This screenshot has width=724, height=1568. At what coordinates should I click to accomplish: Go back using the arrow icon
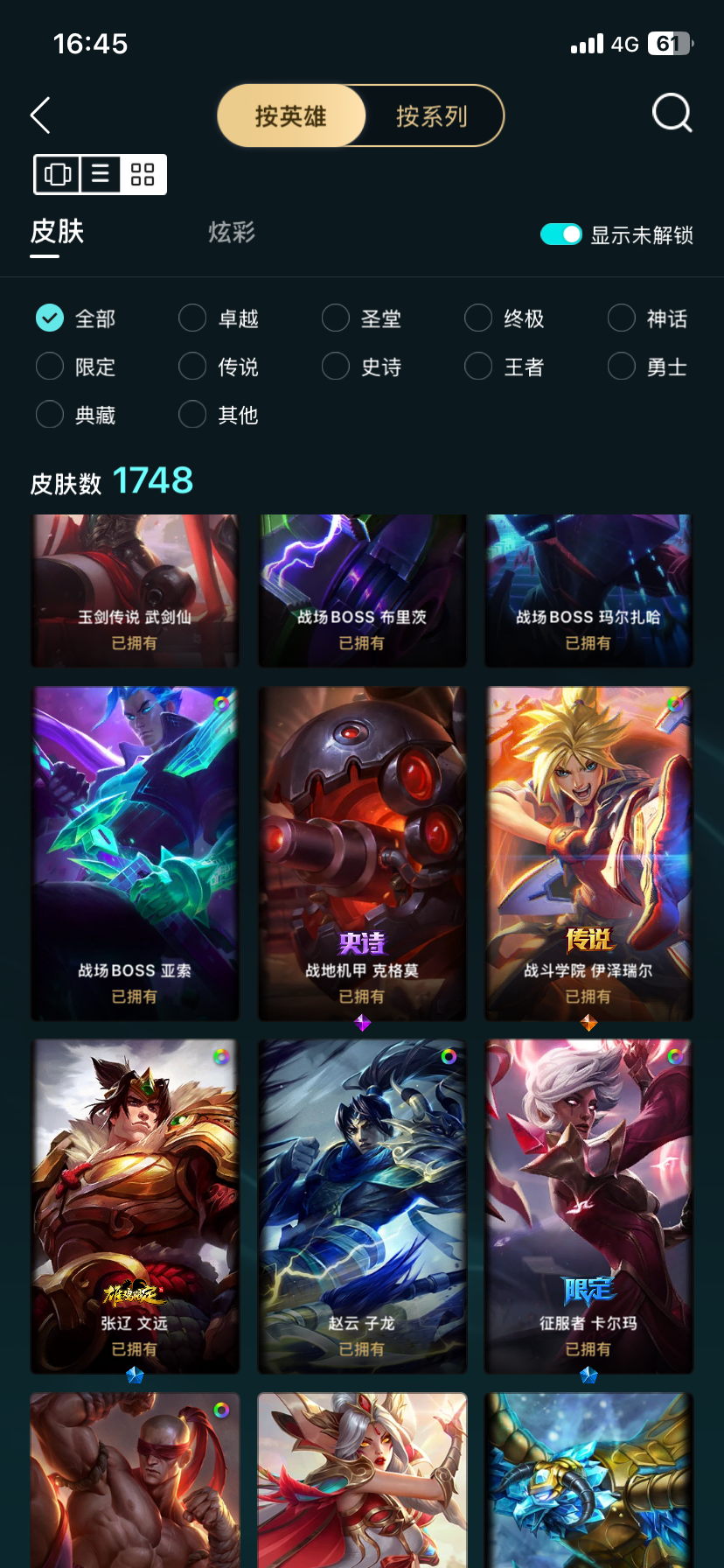coord(40,115)
